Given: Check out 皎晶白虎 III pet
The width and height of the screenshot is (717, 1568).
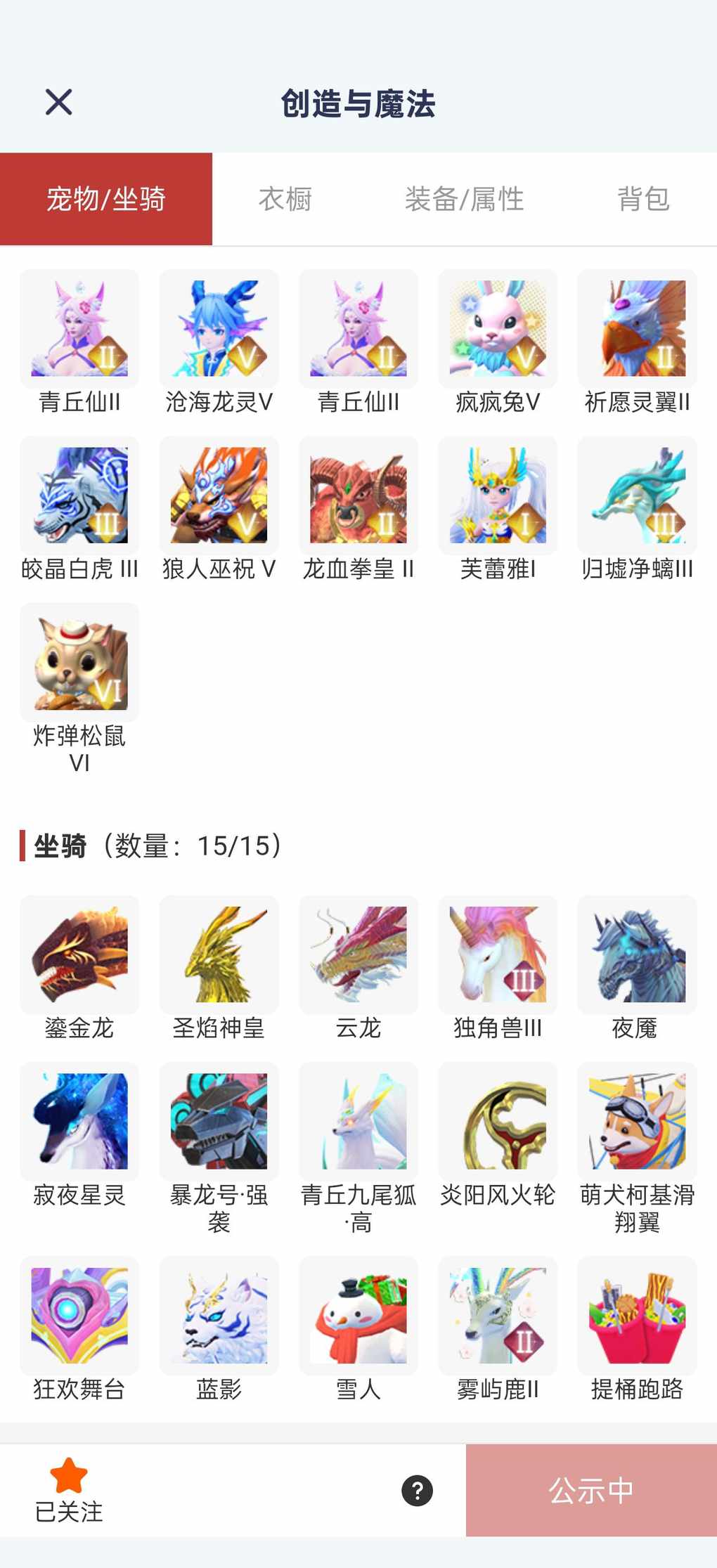Looking at the screenshot, I should pos(79,495).
